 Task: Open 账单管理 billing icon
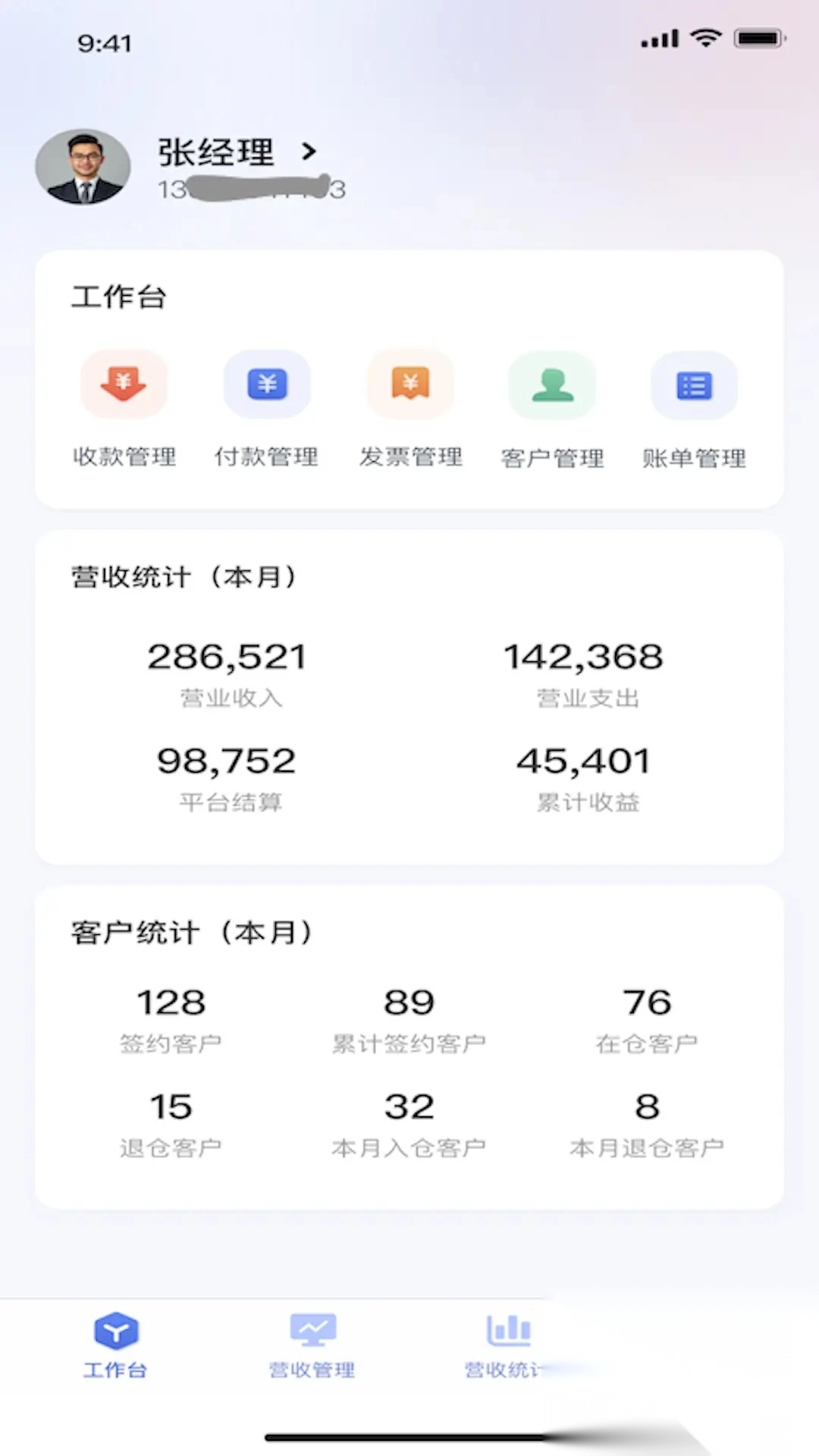[695, 385]
